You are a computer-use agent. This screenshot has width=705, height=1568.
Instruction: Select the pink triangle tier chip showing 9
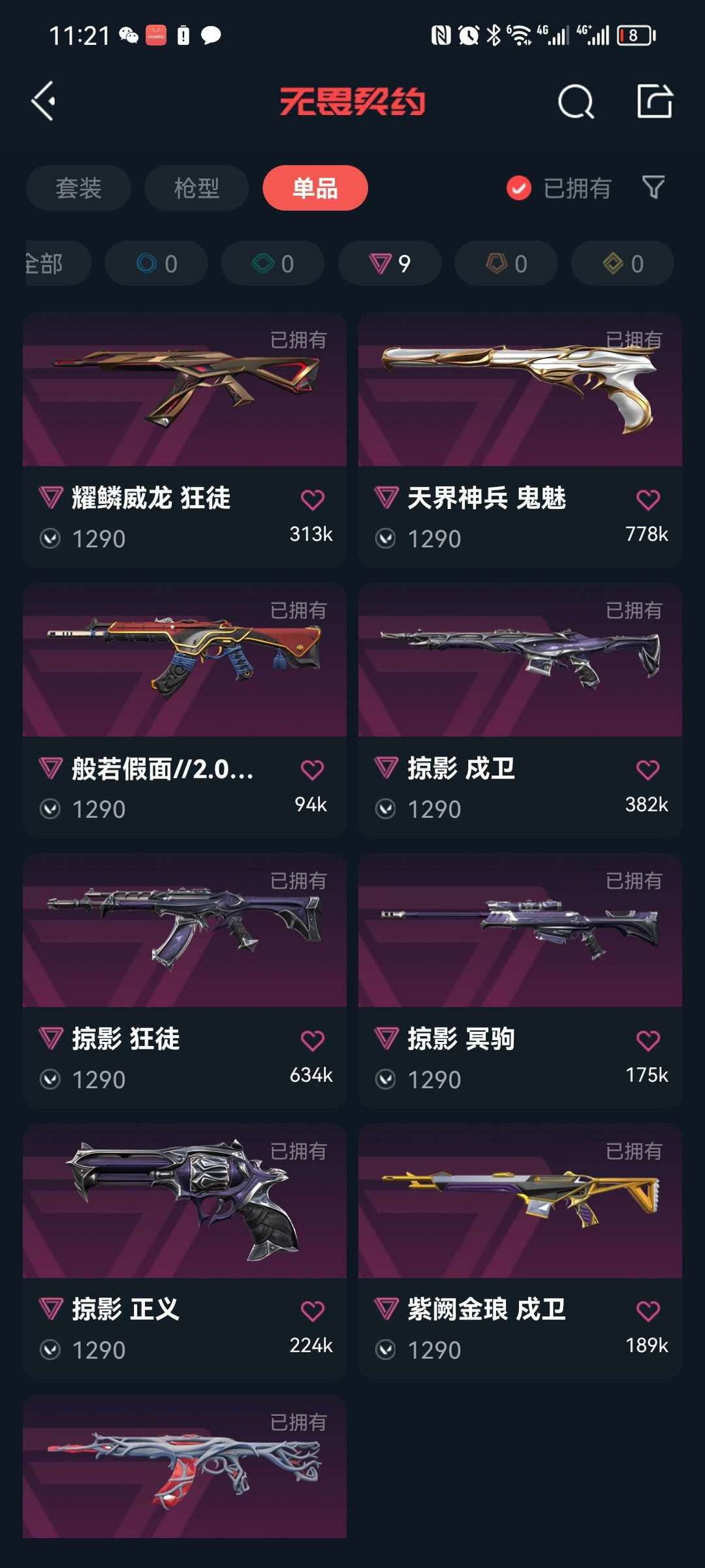pos(390,263)
